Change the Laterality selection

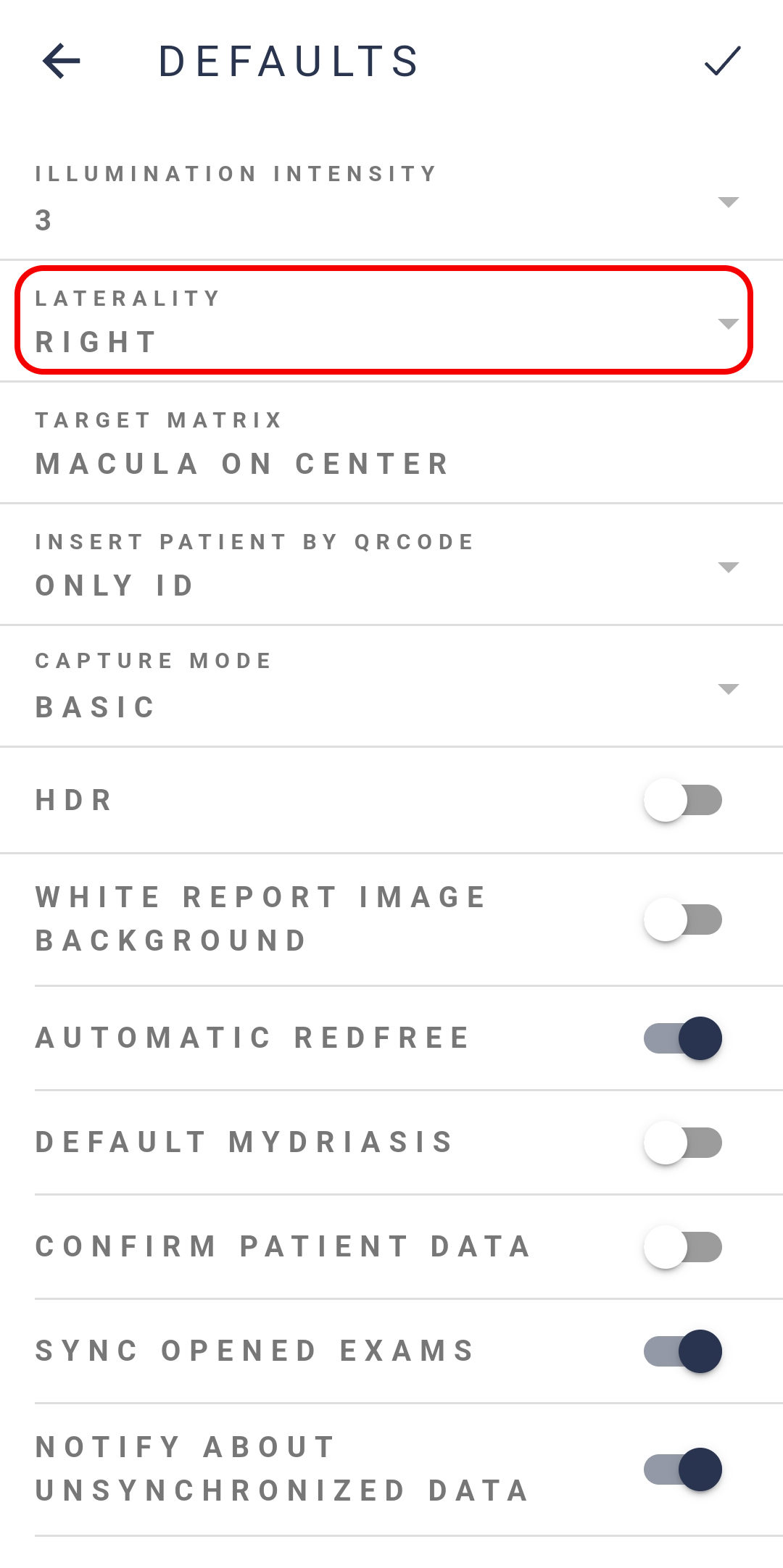pos(391,320)
